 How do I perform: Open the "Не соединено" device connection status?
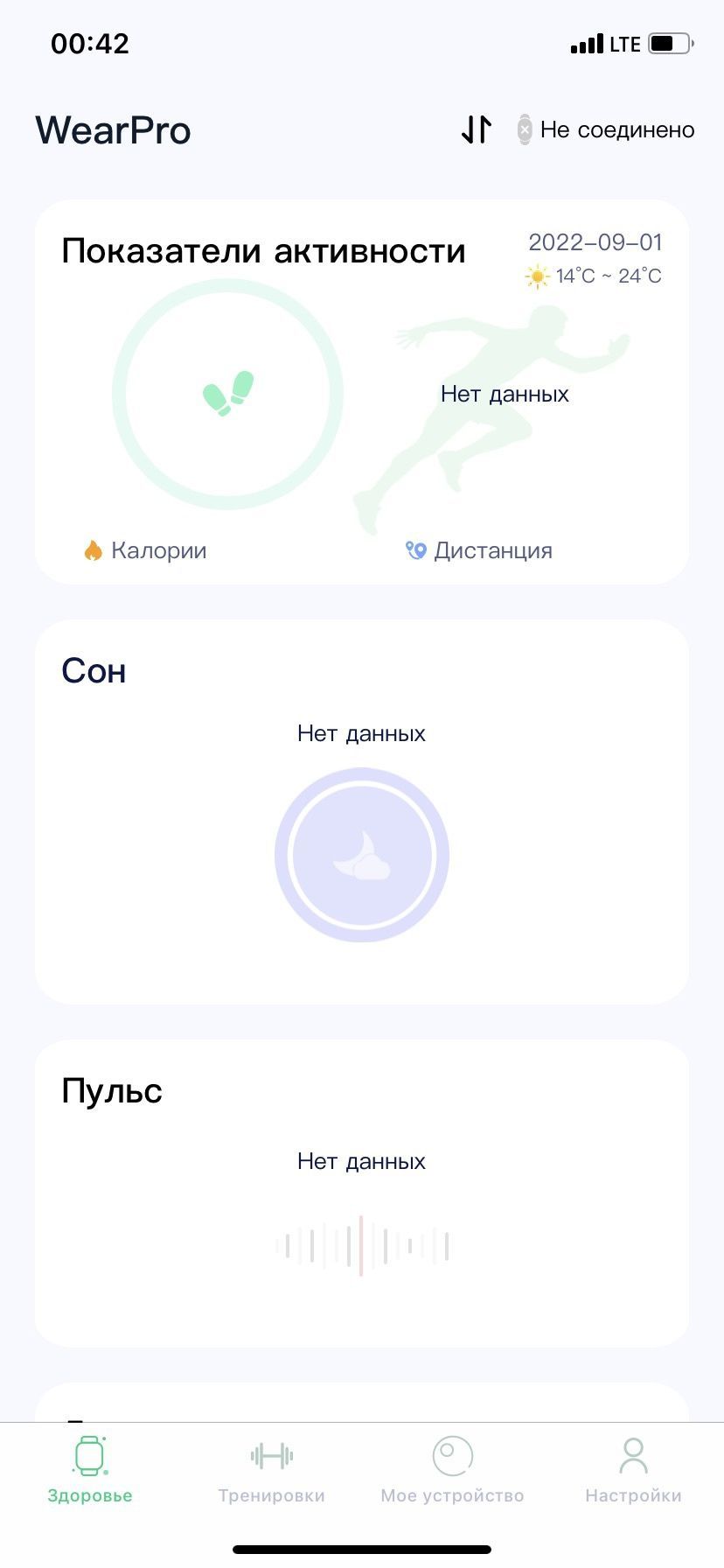coord(605,129)
